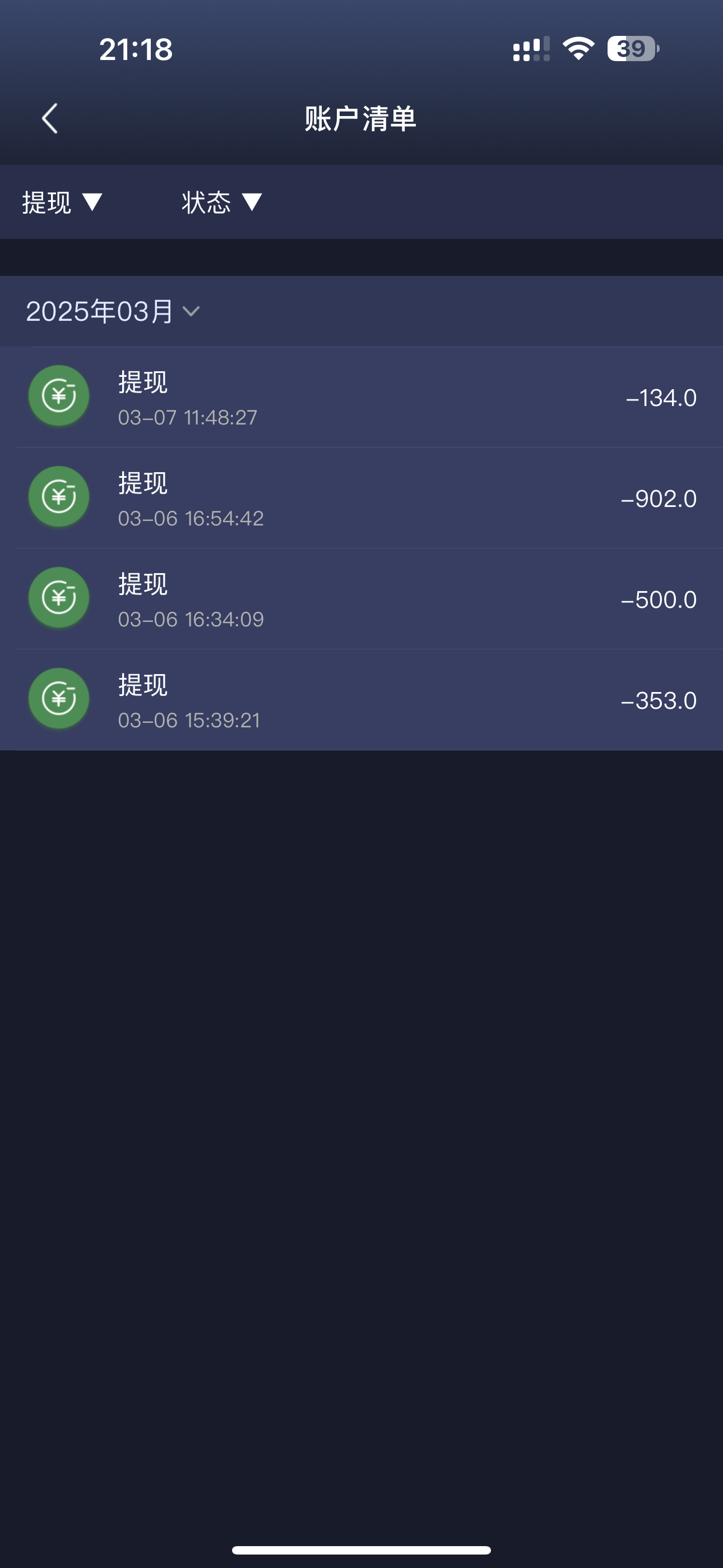This screenshot has width=723, height=1568.
Task: Change the month from 2025年03月
Action: (113, 312)
